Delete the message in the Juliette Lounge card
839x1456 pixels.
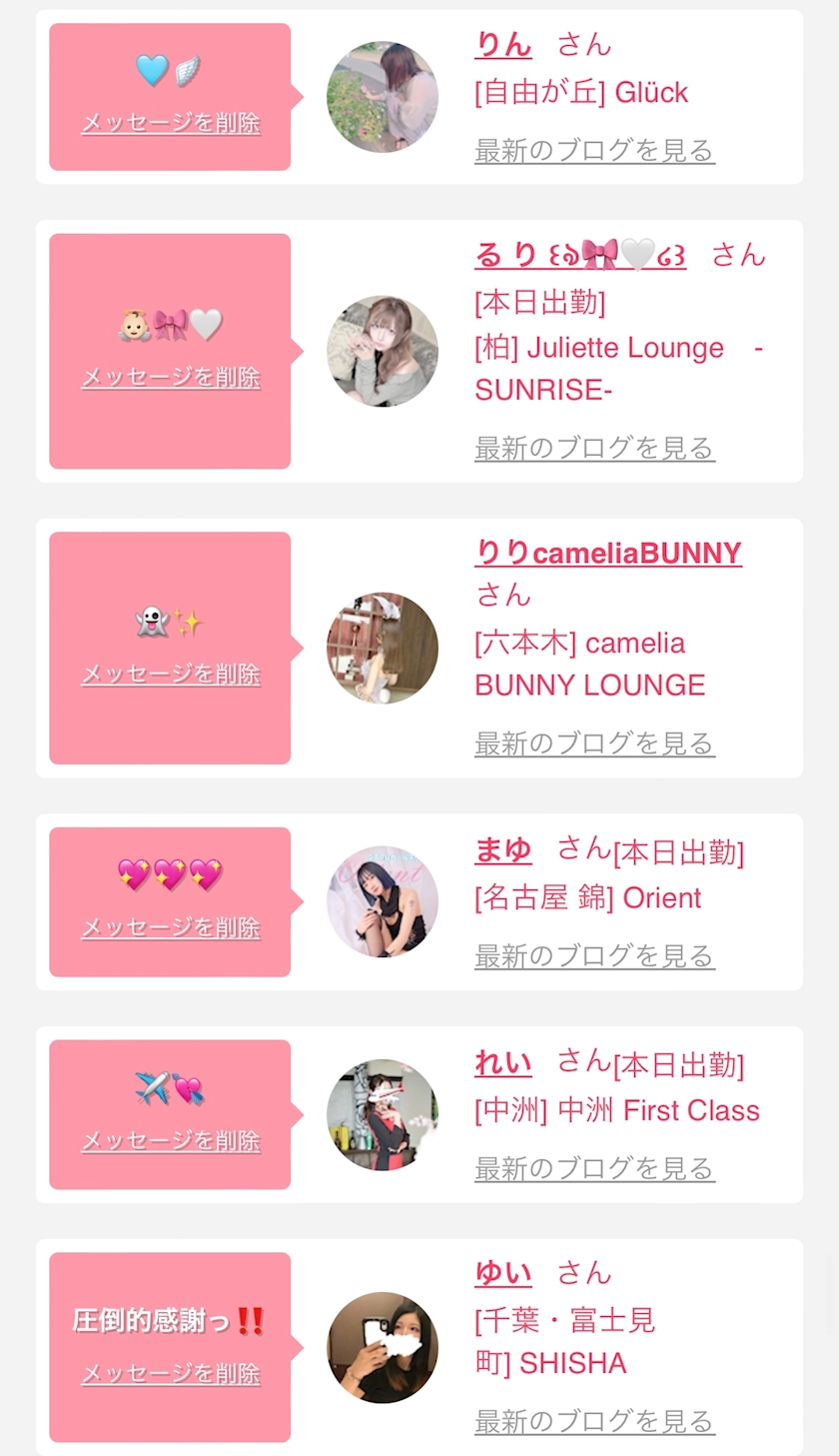[171, 377]
